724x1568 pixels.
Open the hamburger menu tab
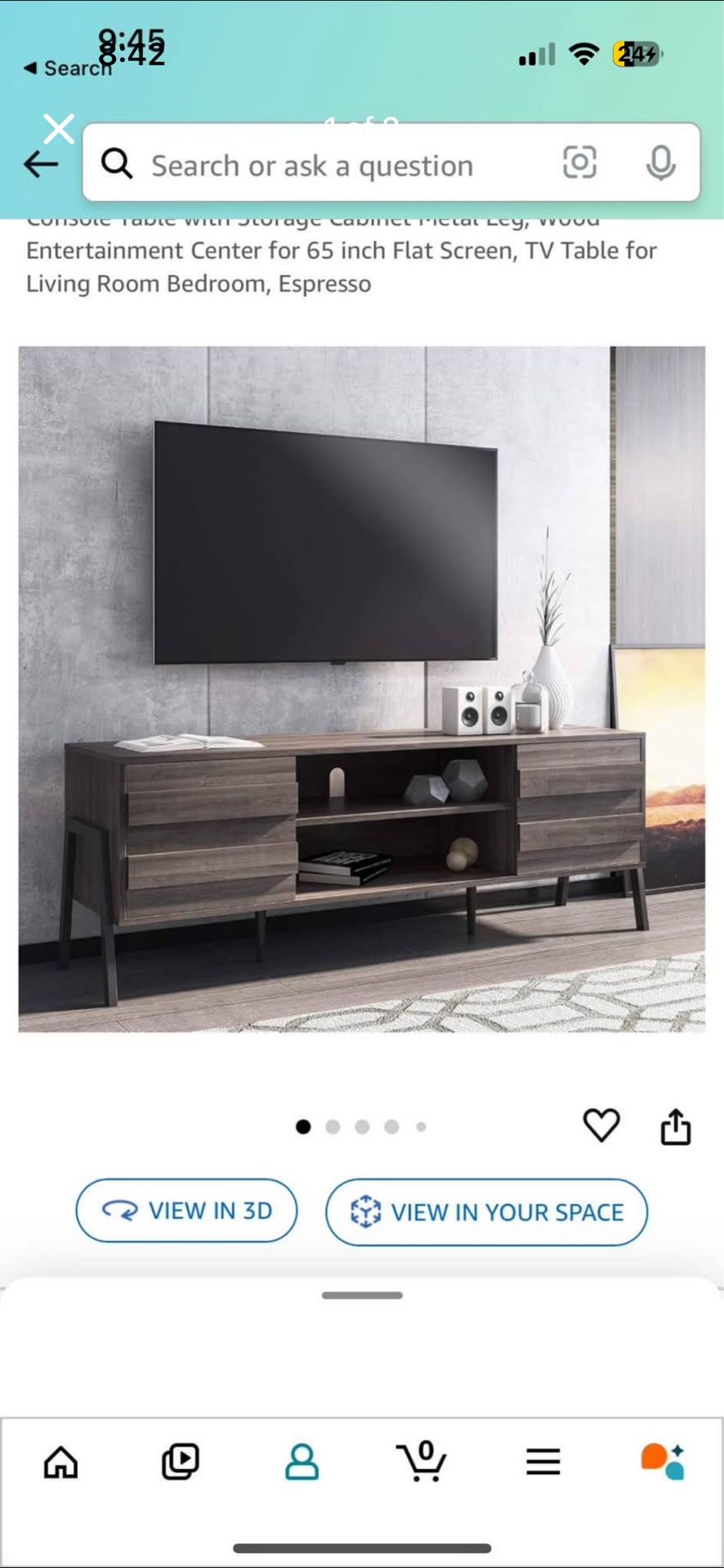[x=543, y=1463]
